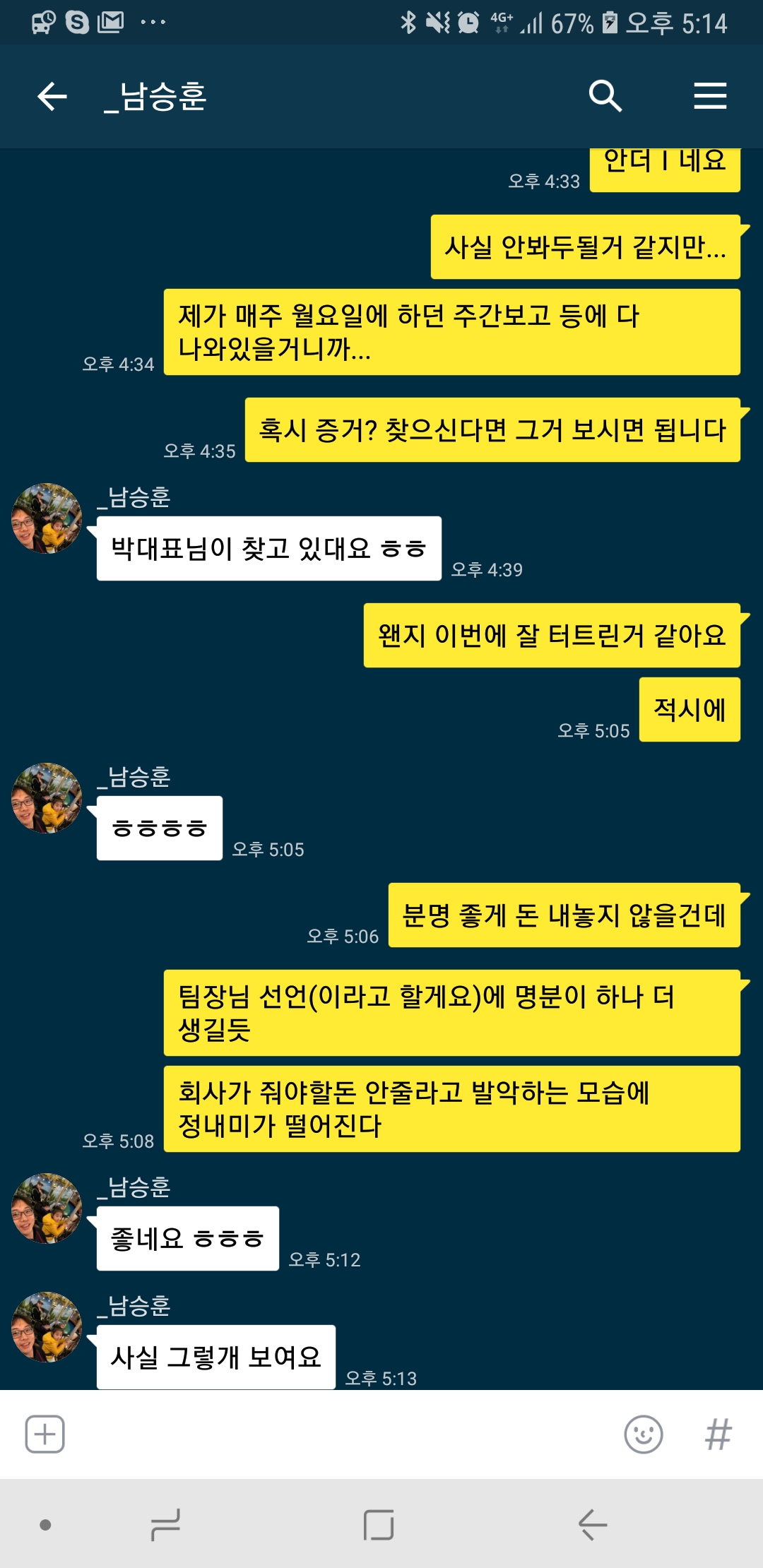Tap the system home button
The height and width of the screenshot is (1568, 763).
click(379, 1525)
